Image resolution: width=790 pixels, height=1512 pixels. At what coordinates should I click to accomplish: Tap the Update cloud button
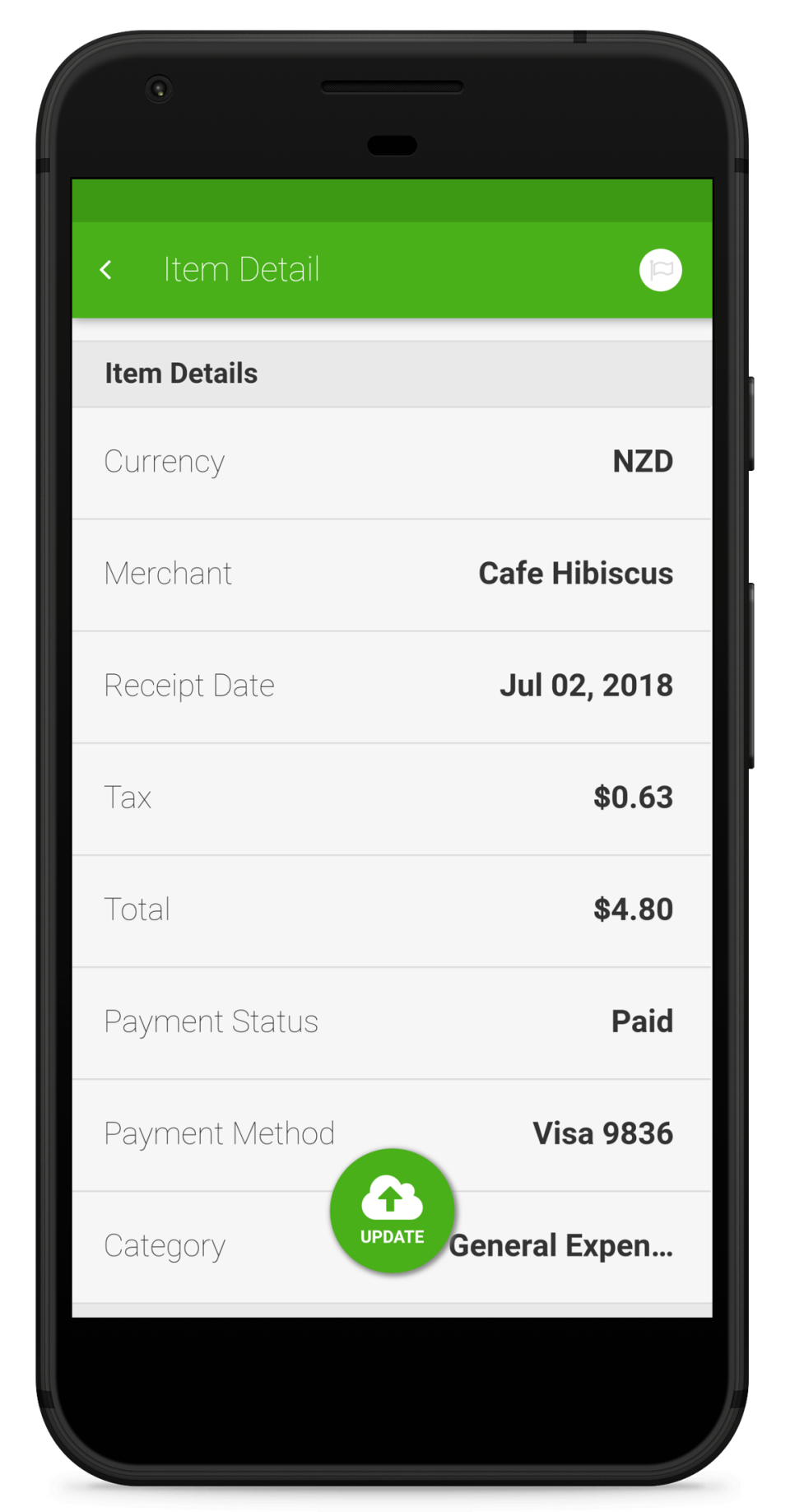[x=392, y=1211]
